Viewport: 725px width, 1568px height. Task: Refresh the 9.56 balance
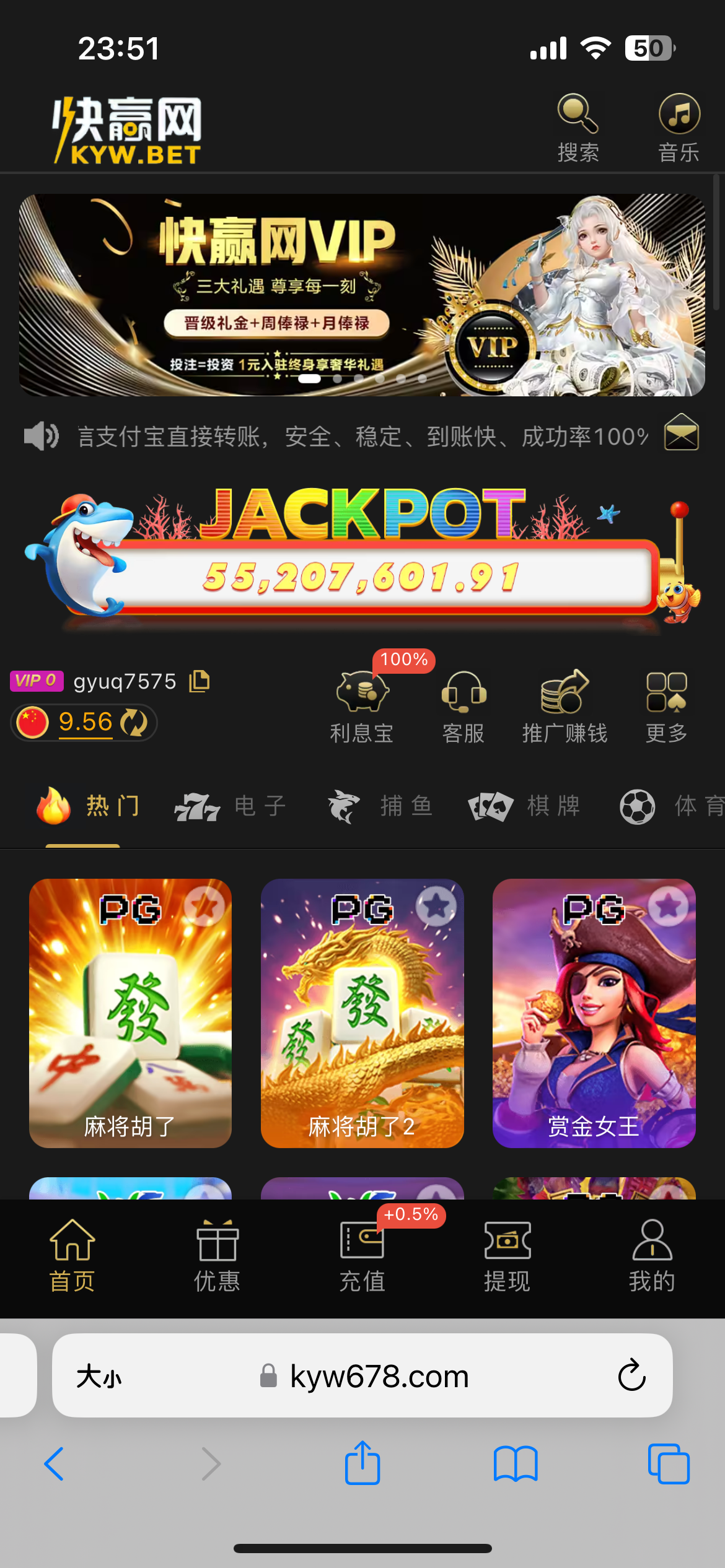coord(134,723)
